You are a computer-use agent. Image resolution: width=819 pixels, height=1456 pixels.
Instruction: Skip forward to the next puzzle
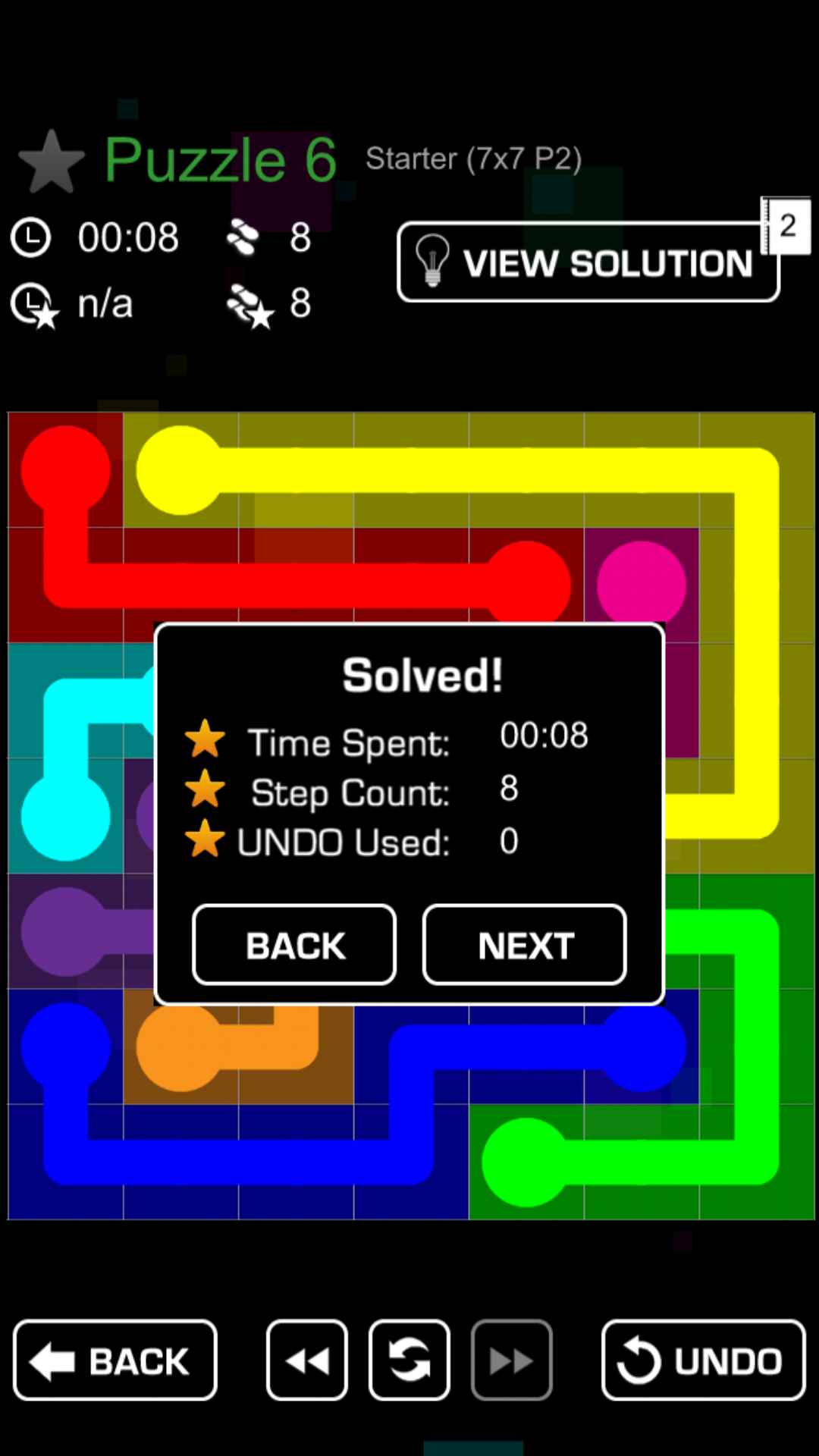coord(512,1360)
